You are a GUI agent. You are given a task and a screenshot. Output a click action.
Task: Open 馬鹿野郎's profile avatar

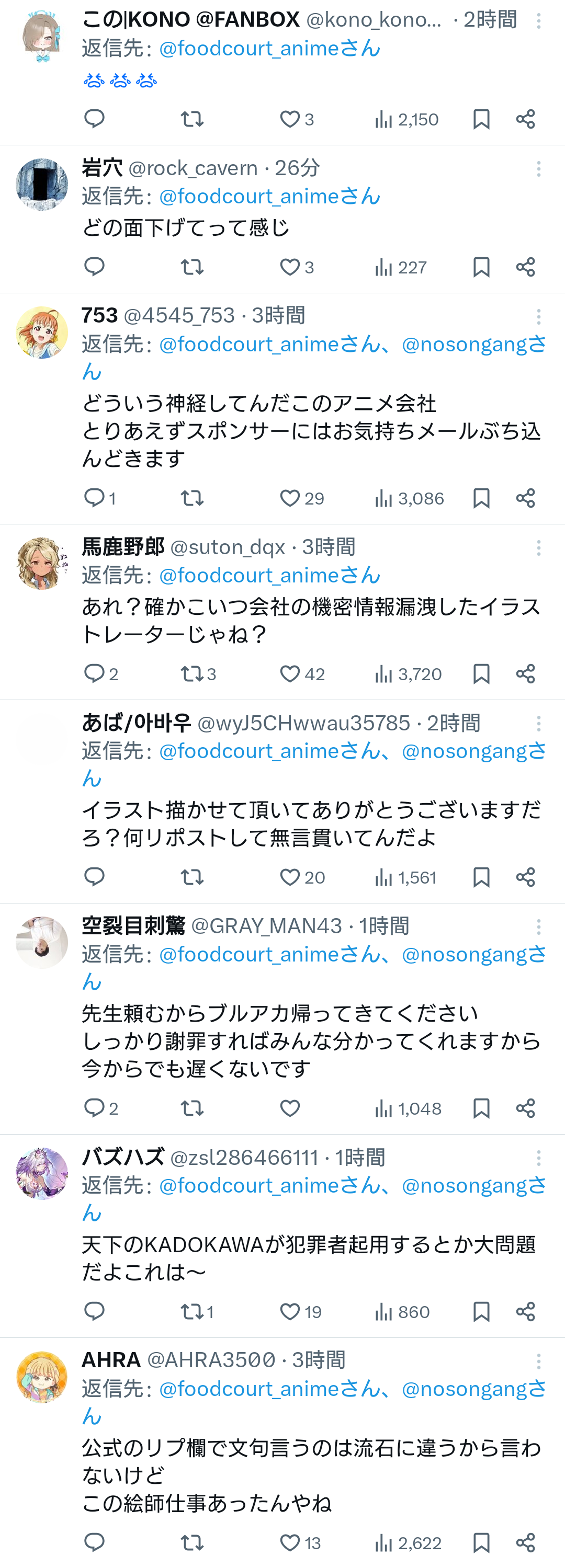coord(41,564)
